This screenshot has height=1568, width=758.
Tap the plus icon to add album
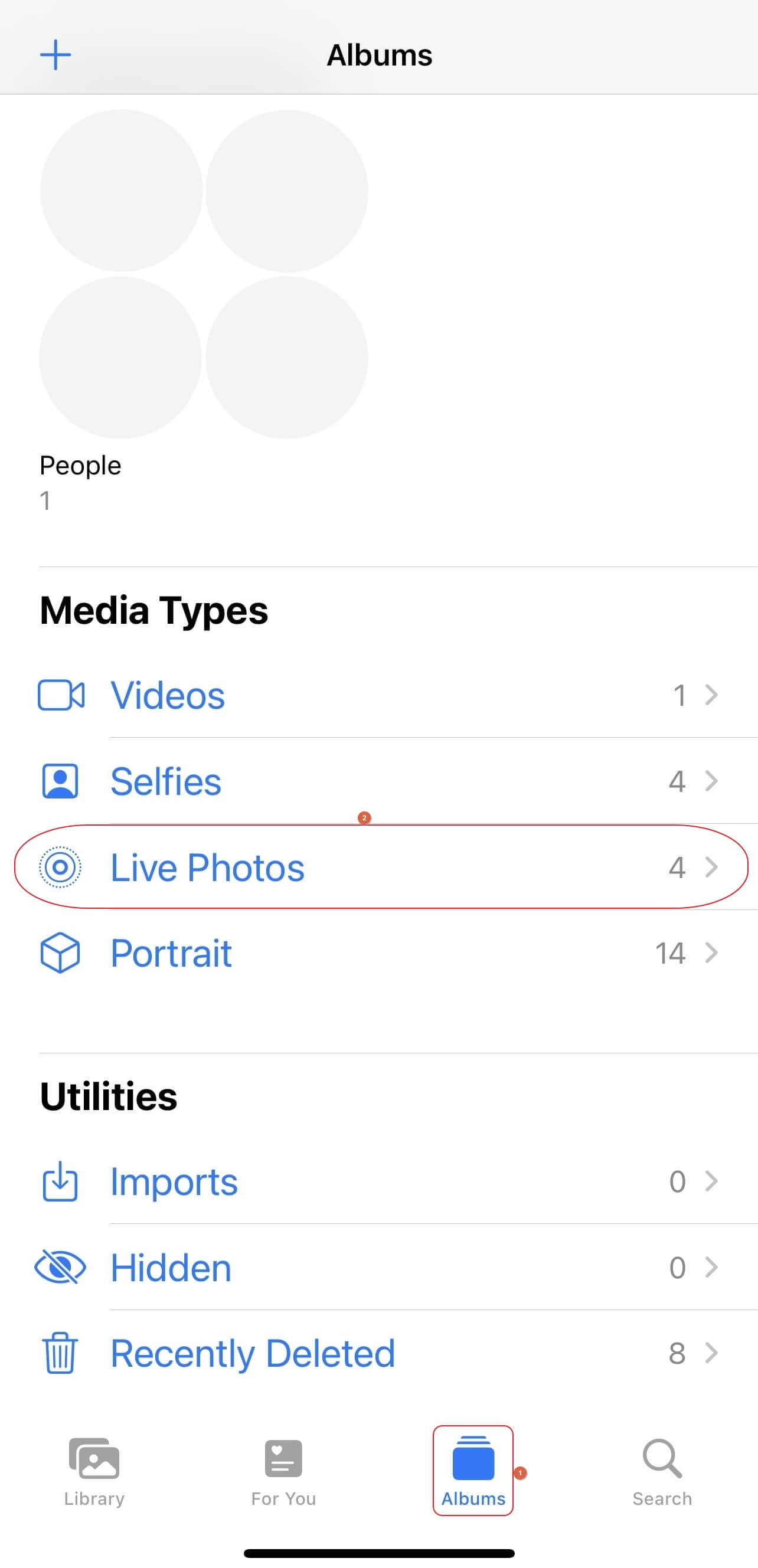55,55
